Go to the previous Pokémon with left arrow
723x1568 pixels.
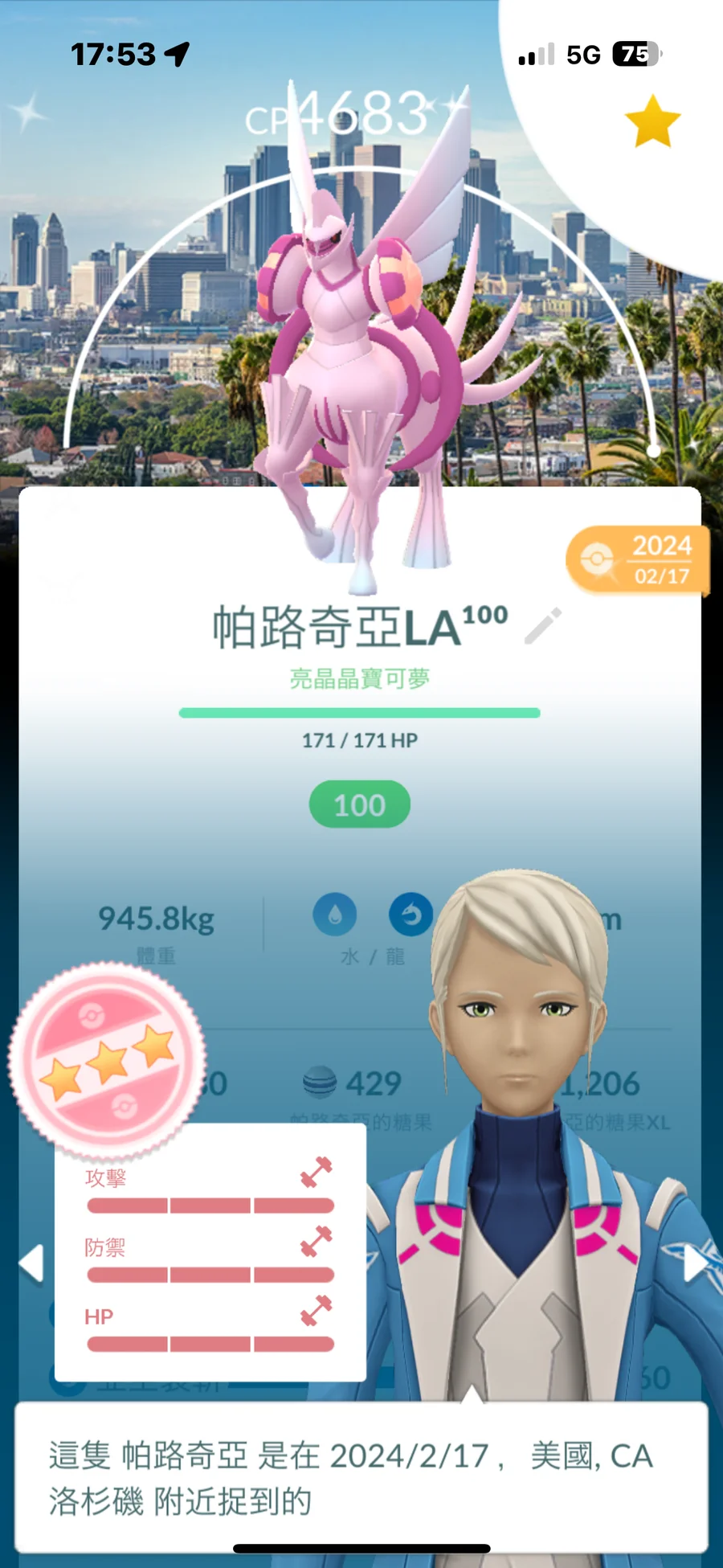click(31, 1263)
